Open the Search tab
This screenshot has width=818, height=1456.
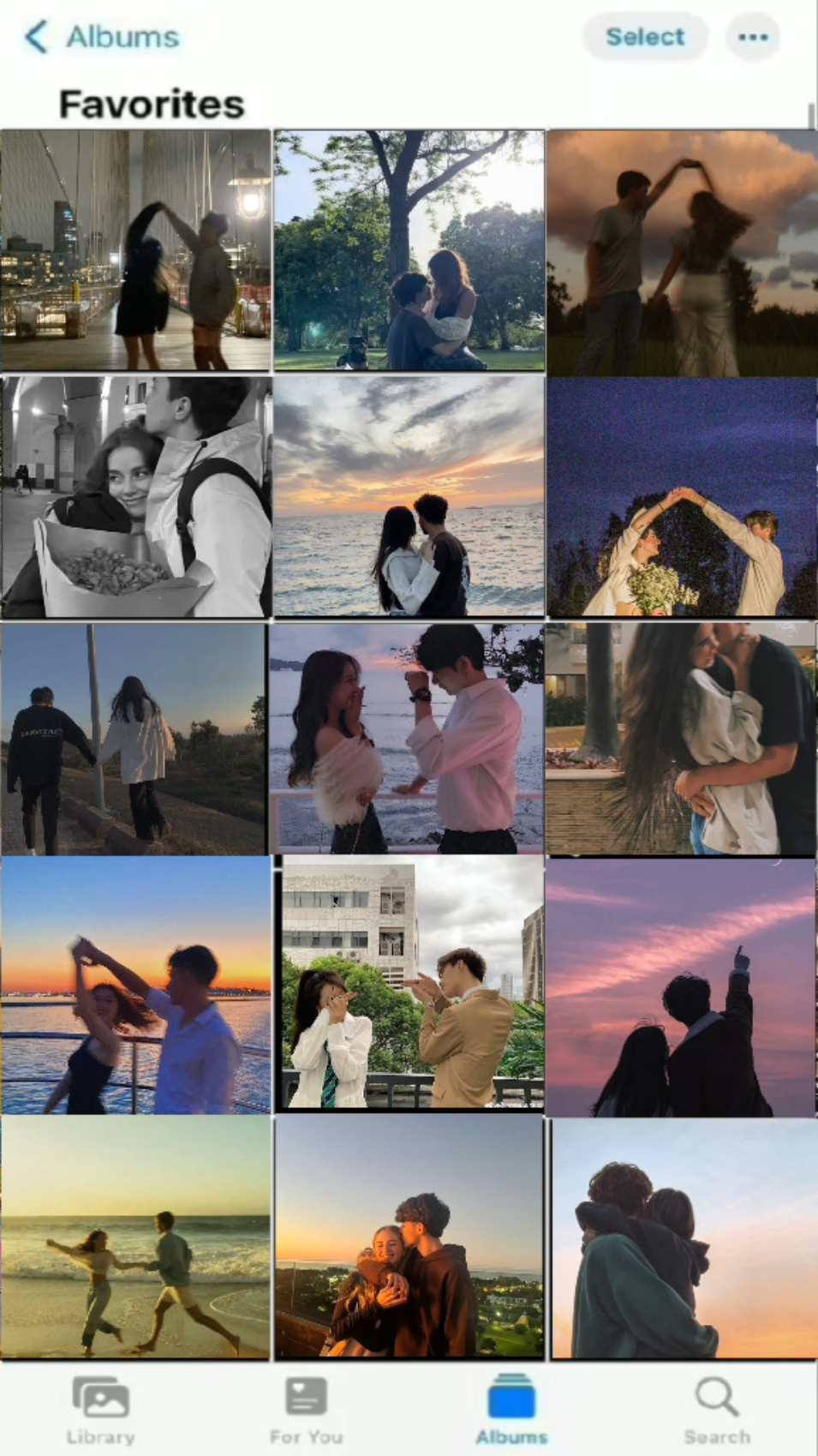716,1411
